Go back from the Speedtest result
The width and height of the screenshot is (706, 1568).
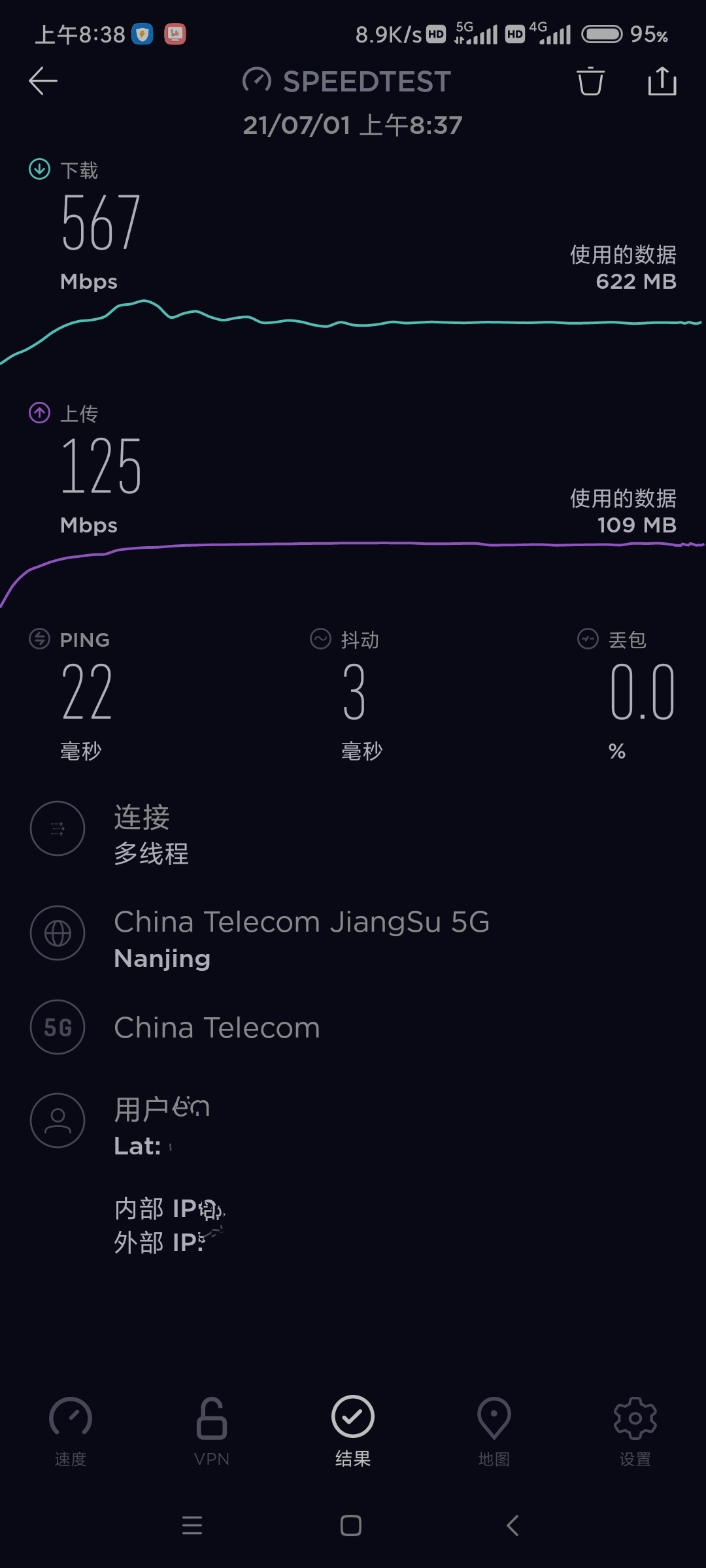point(43,81)
